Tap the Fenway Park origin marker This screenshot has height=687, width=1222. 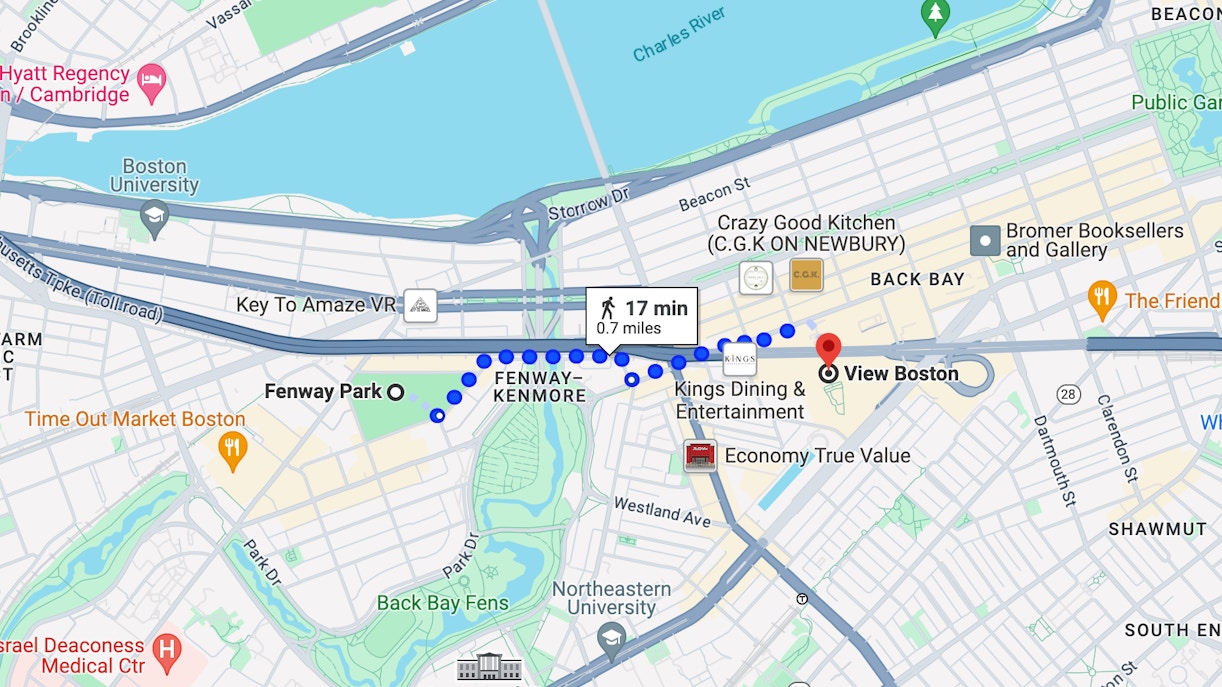point(395,392)
